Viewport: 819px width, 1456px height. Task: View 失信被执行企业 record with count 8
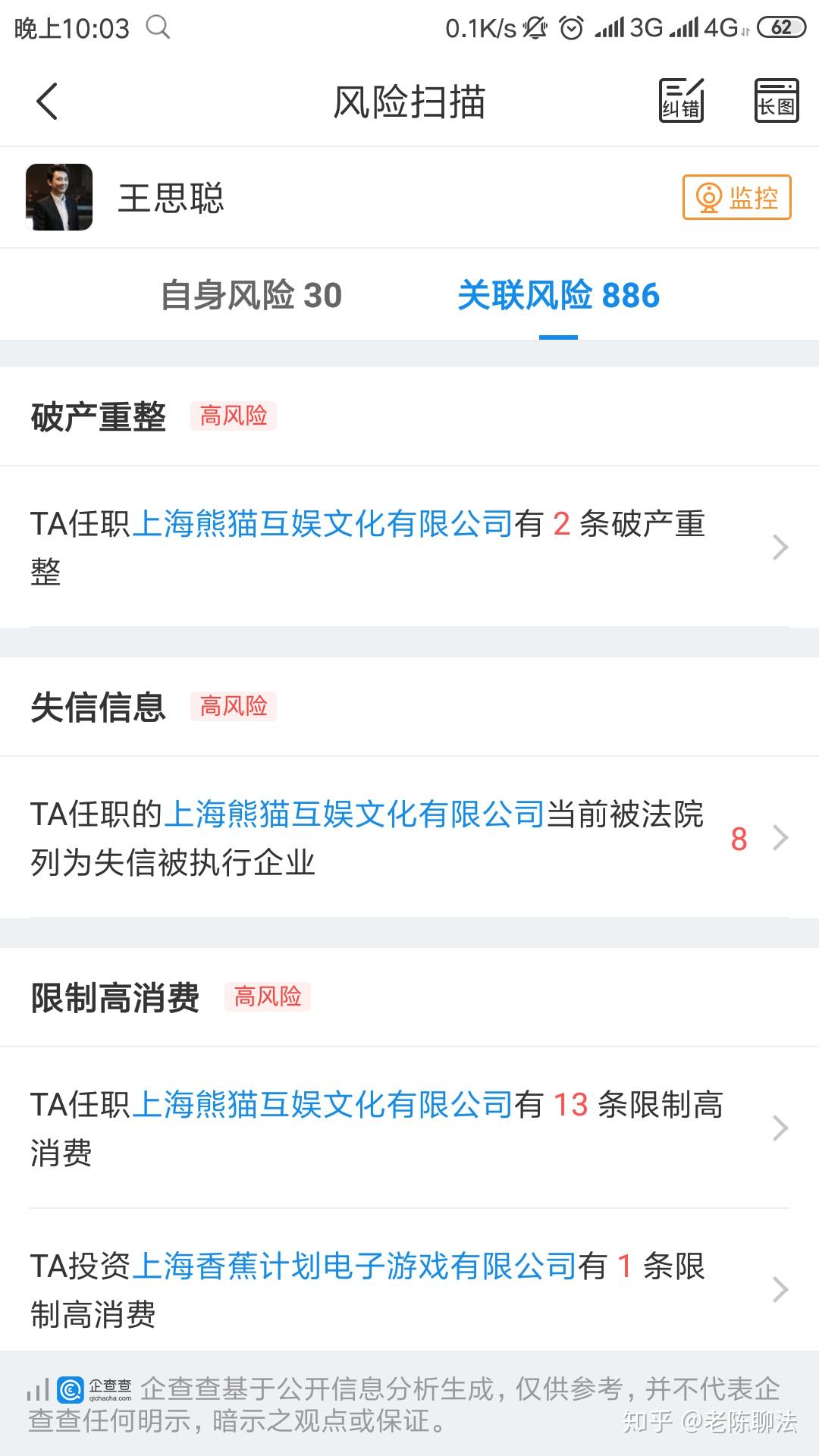(x=409, y=837)
